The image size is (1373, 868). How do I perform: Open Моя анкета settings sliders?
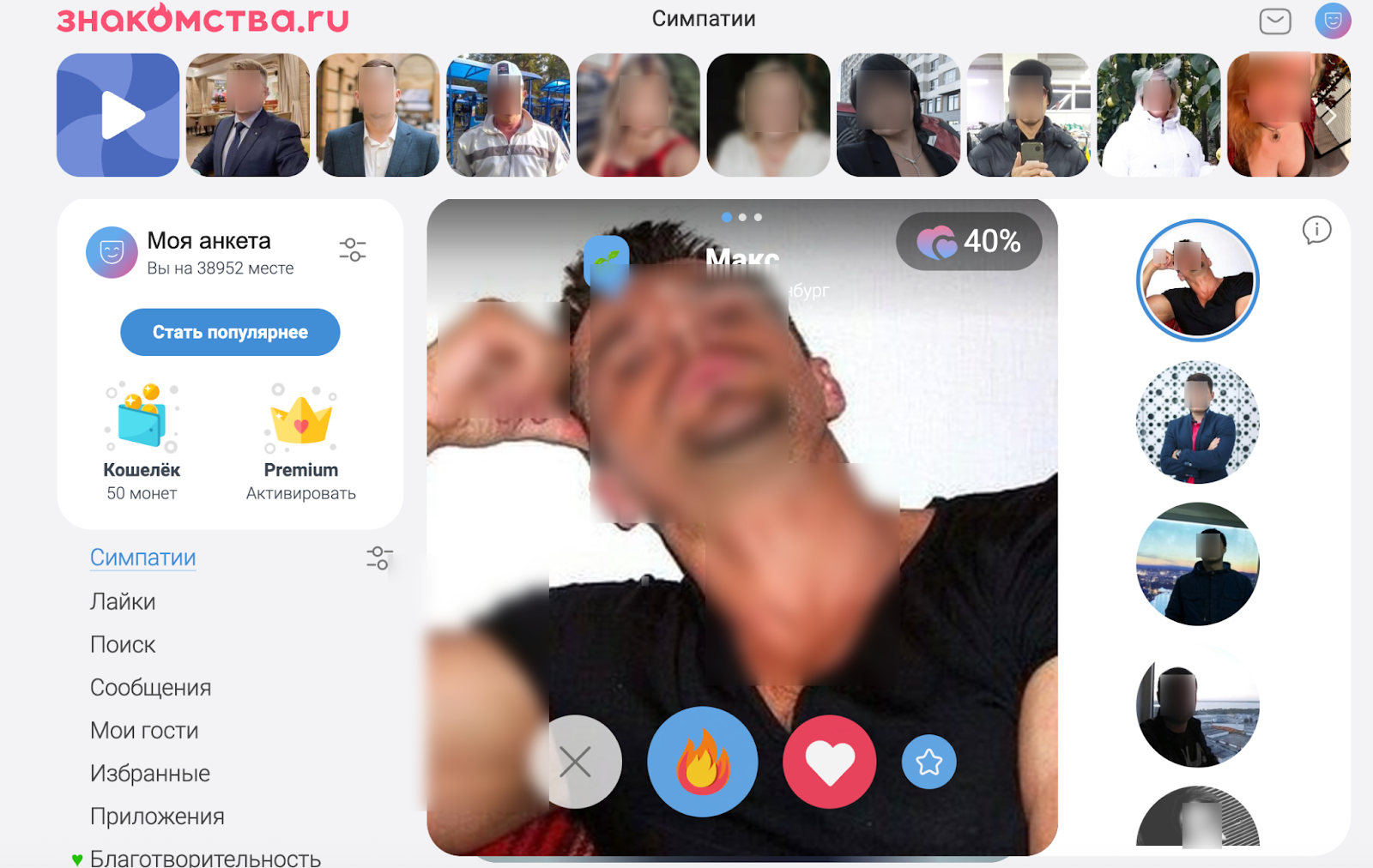pyautogui.click(x=352, y=250)
